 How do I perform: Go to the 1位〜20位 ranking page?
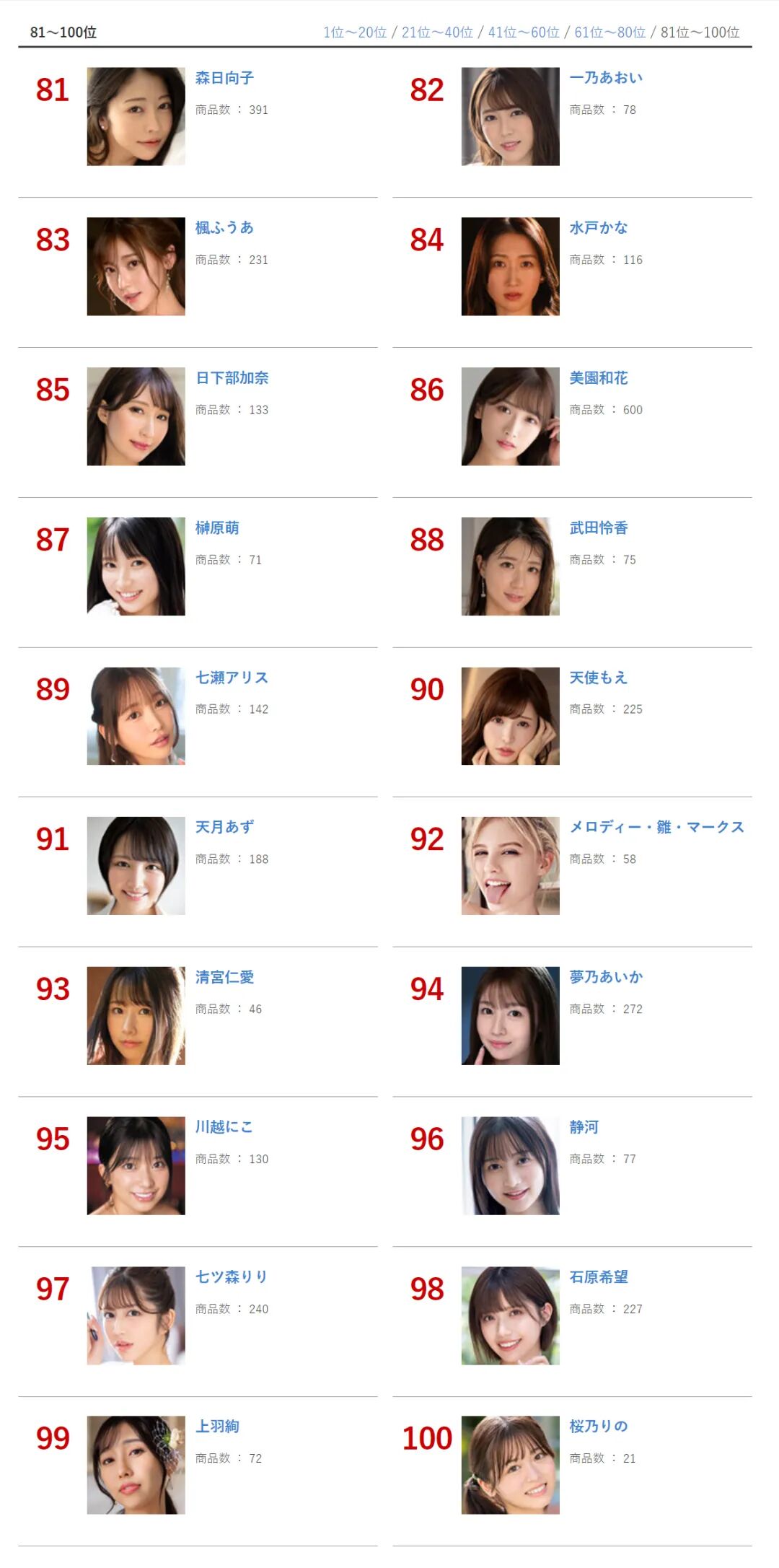pos(354,32)
